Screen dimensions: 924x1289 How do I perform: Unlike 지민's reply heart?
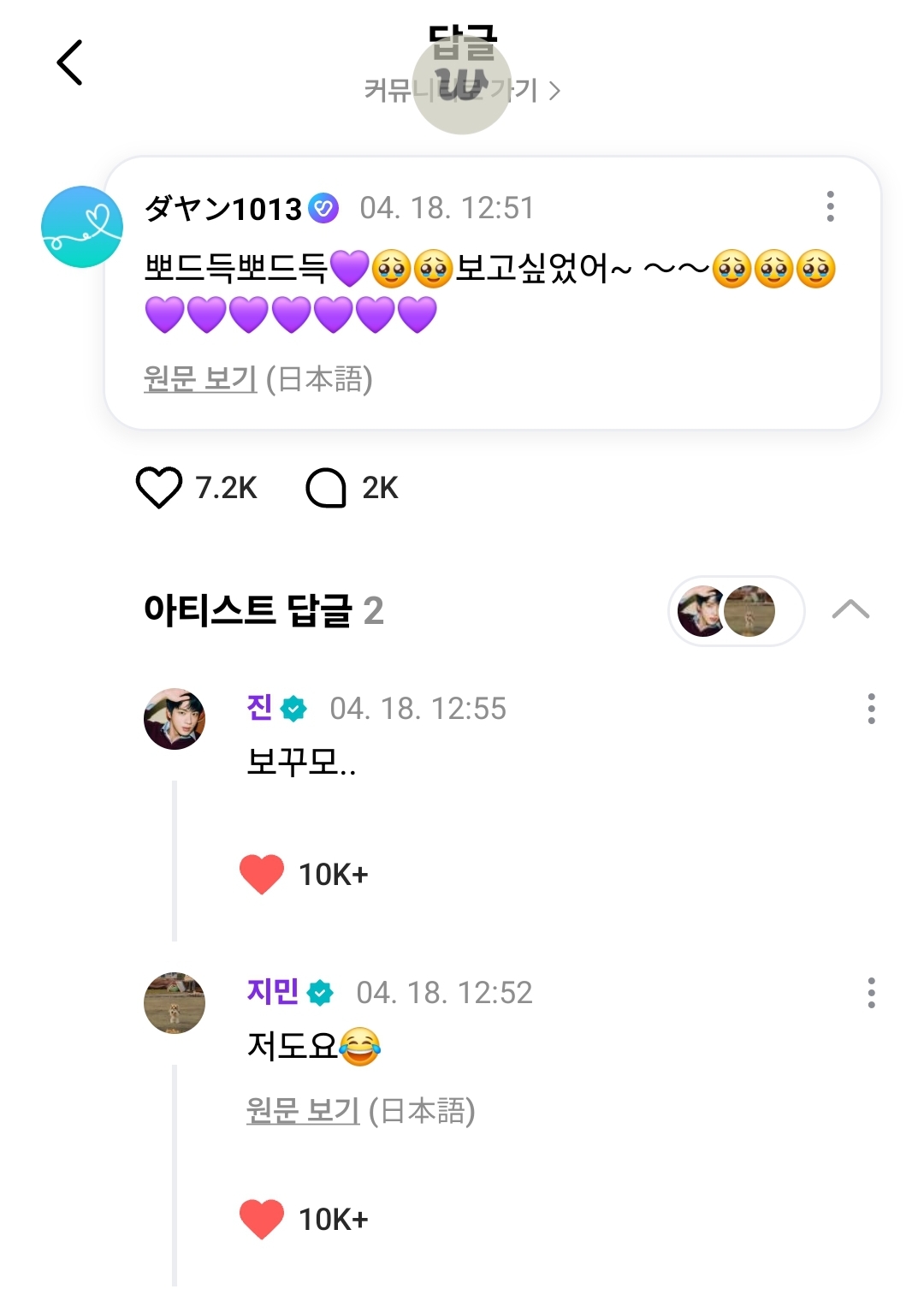tap(262, 1219)
